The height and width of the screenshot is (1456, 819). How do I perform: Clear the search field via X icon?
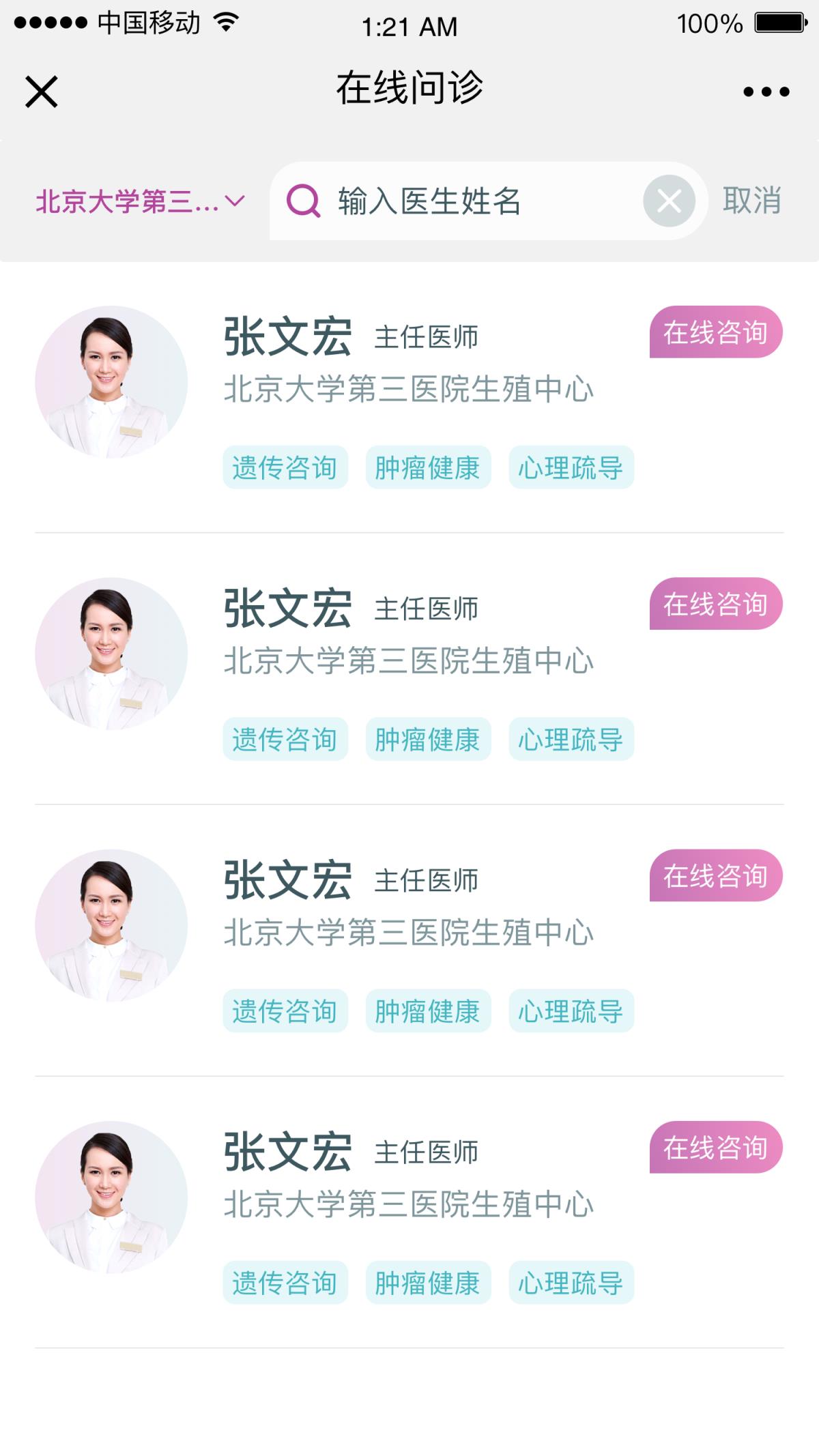pos(669,201)
